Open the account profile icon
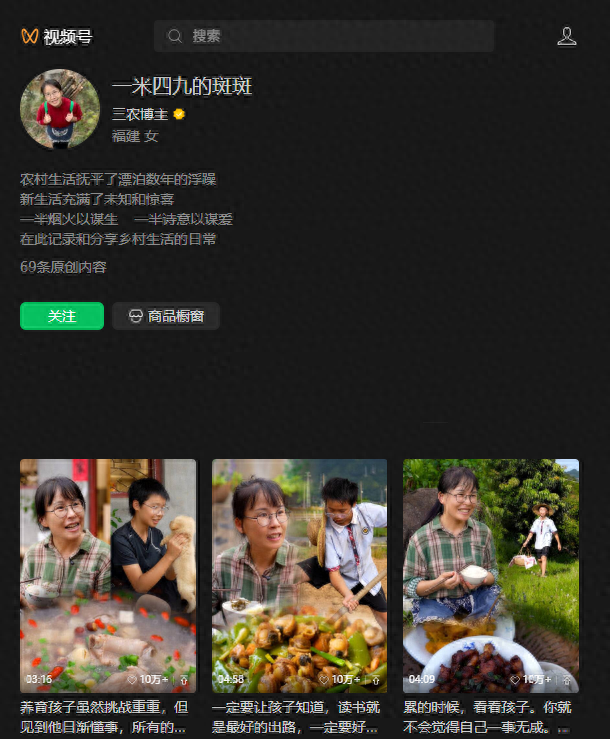Viewport: 610px width, 739px height. pos(567,36)
